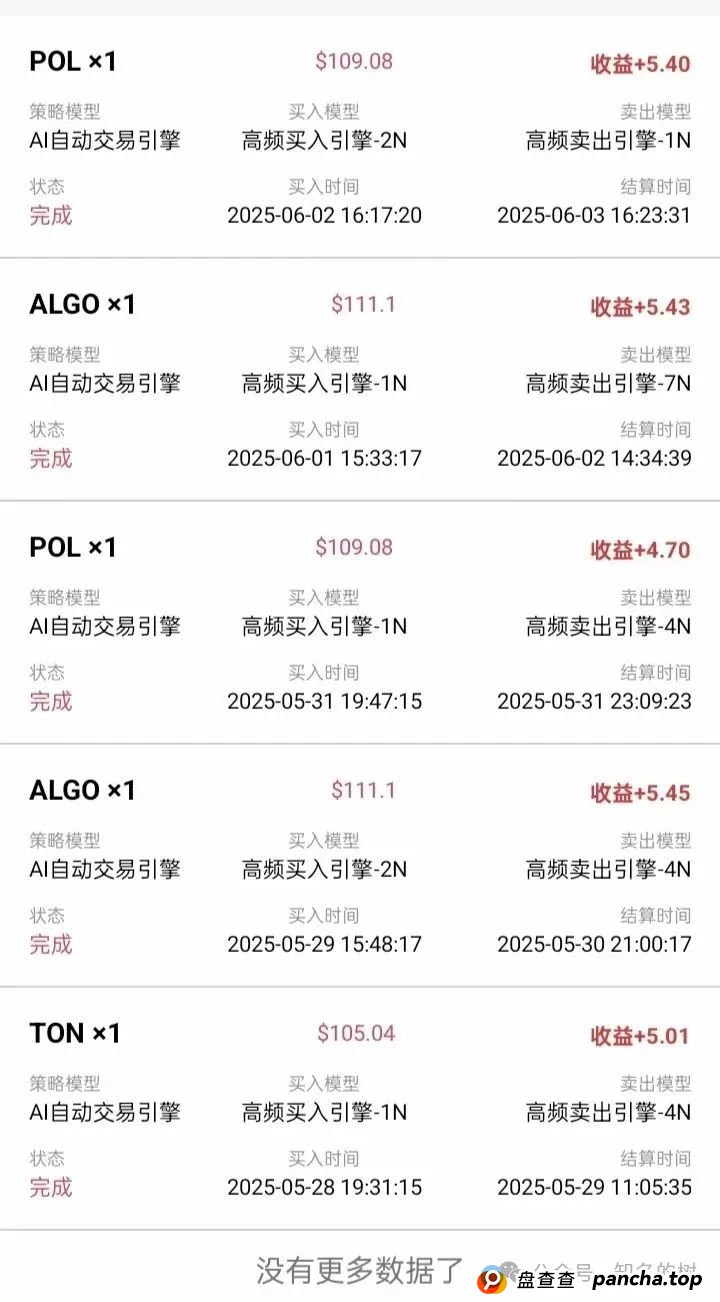Viewport: 720px width, 1302px height.
Task: Tap 高频买入引擎-2N on the top POL card
Action: [x=324, y=140]
